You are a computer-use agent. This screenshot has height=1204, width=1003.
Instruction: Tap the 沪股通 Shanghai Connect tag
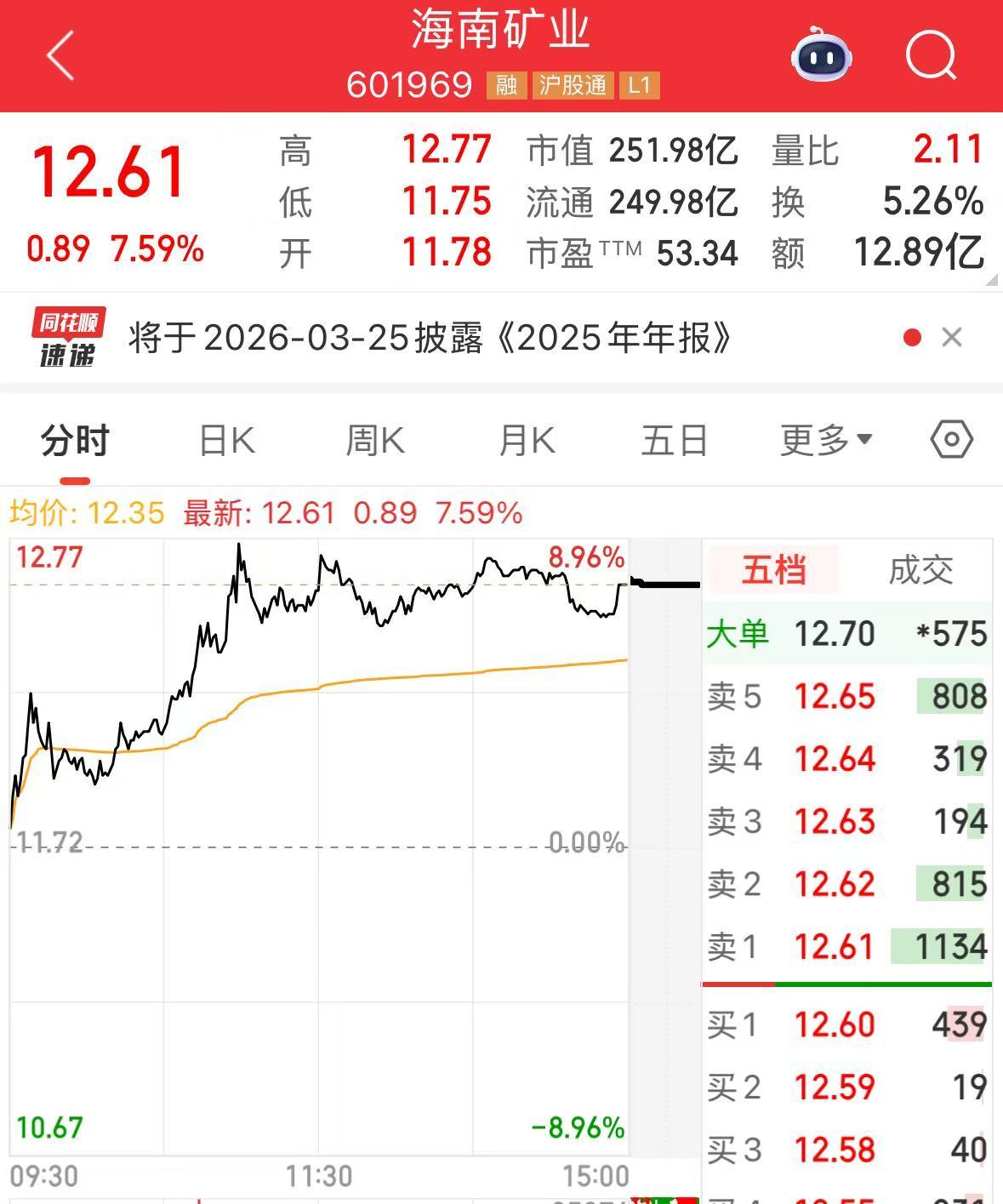572,86
